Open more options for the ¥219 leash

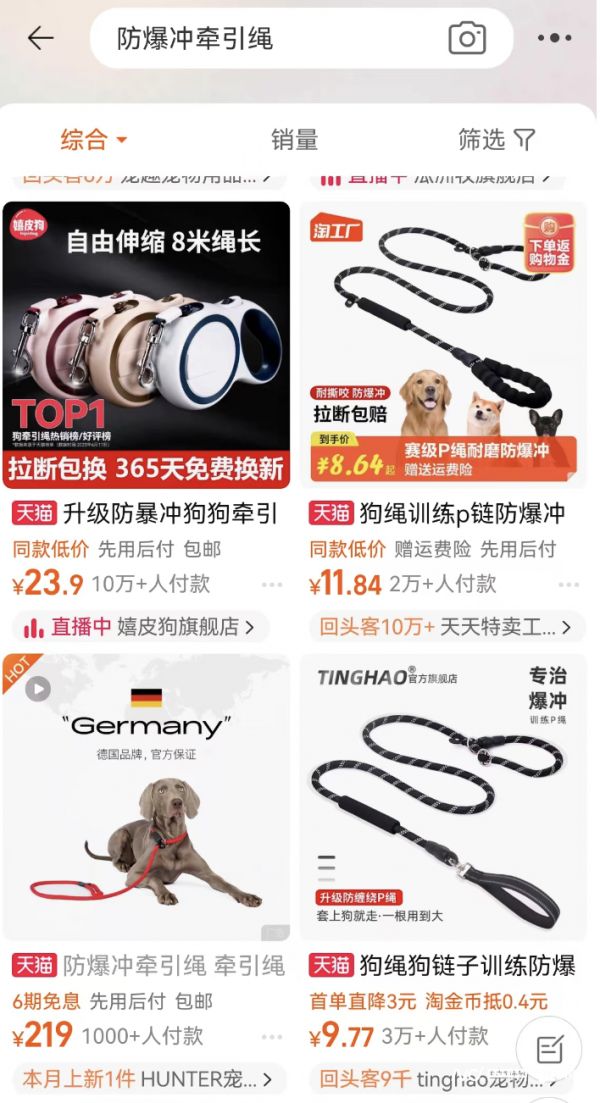(x=272, y=1037)
